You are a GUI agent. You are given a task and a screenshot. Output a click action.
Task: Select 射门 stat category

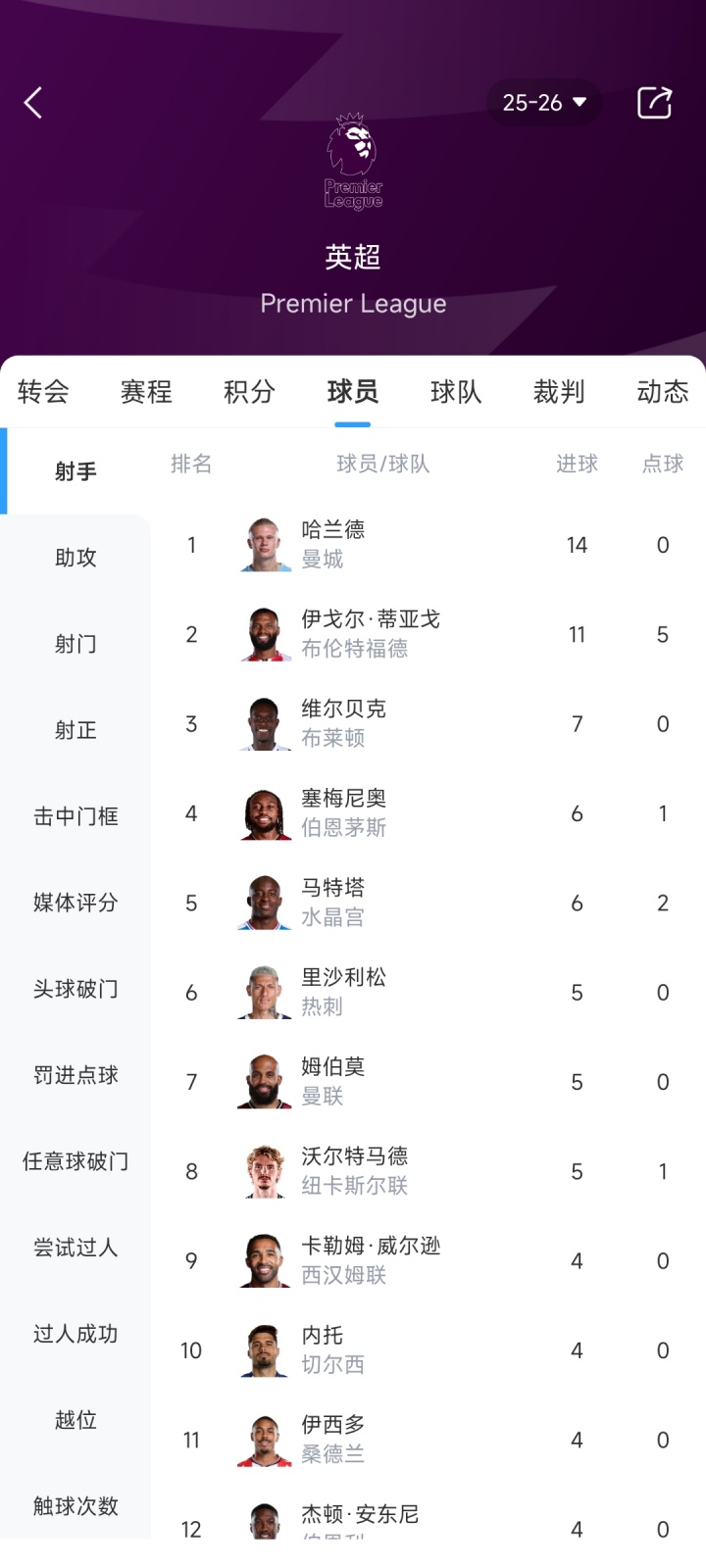pyautogui.click(x=76, y=644)
